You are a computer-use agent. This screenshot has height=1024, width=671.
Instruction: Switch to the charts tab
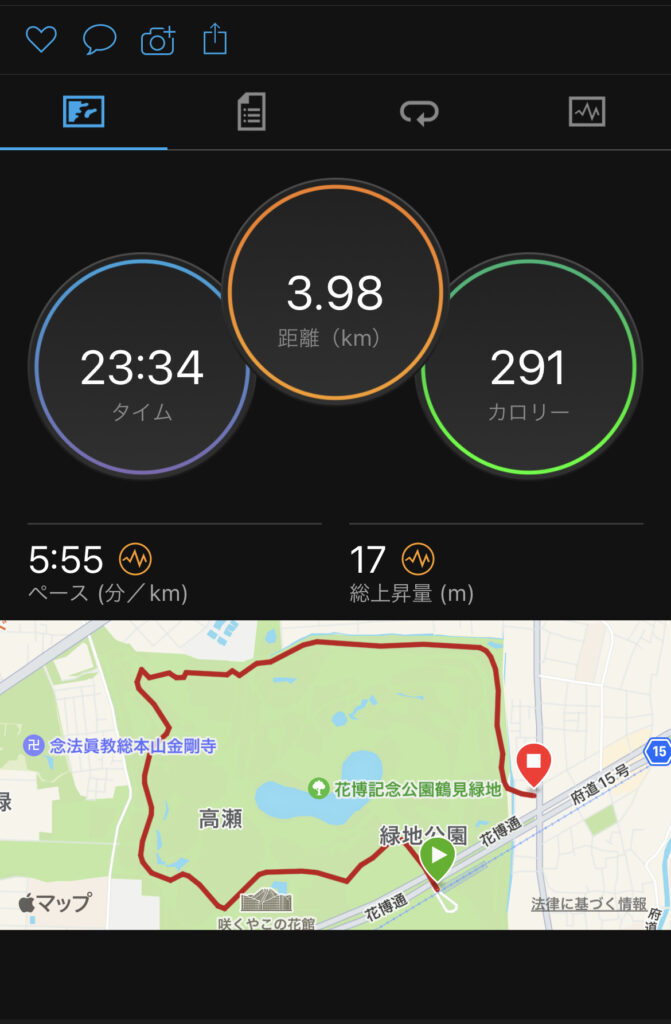pyautogui.click(x=587, y=112)
